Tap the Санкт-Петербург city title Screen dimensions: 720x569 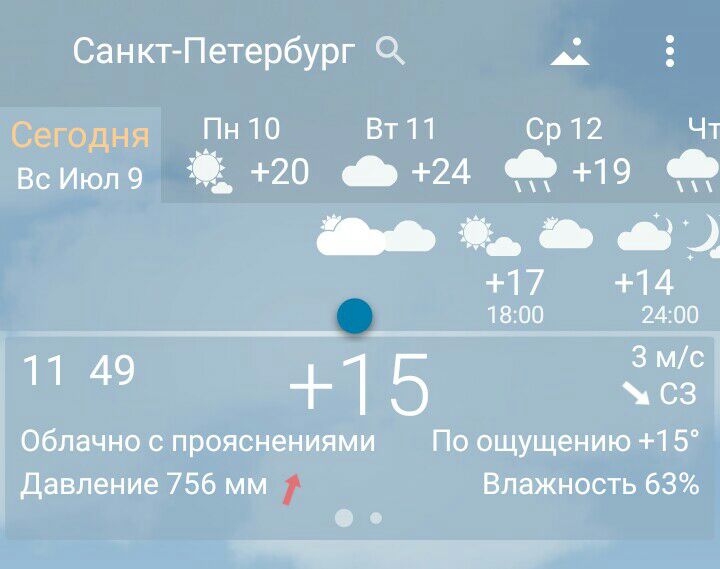(x=214, y=52)
